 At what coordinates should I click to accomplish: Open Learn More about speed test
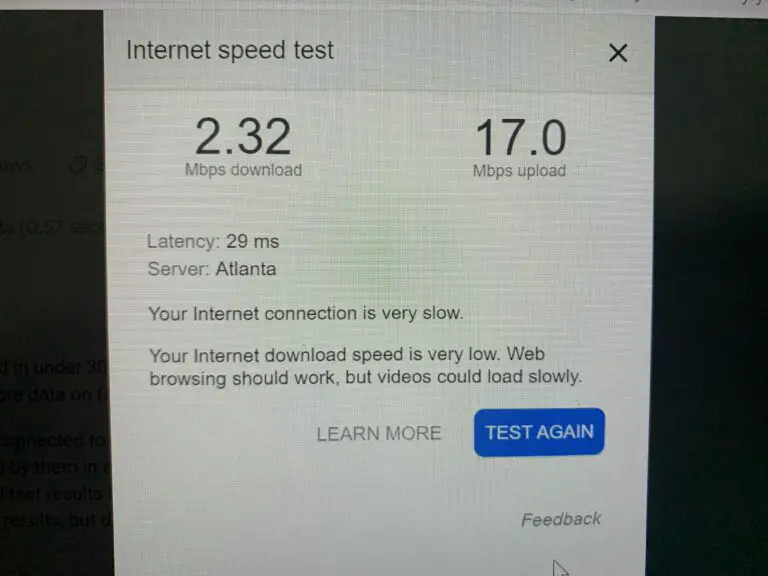378,433
